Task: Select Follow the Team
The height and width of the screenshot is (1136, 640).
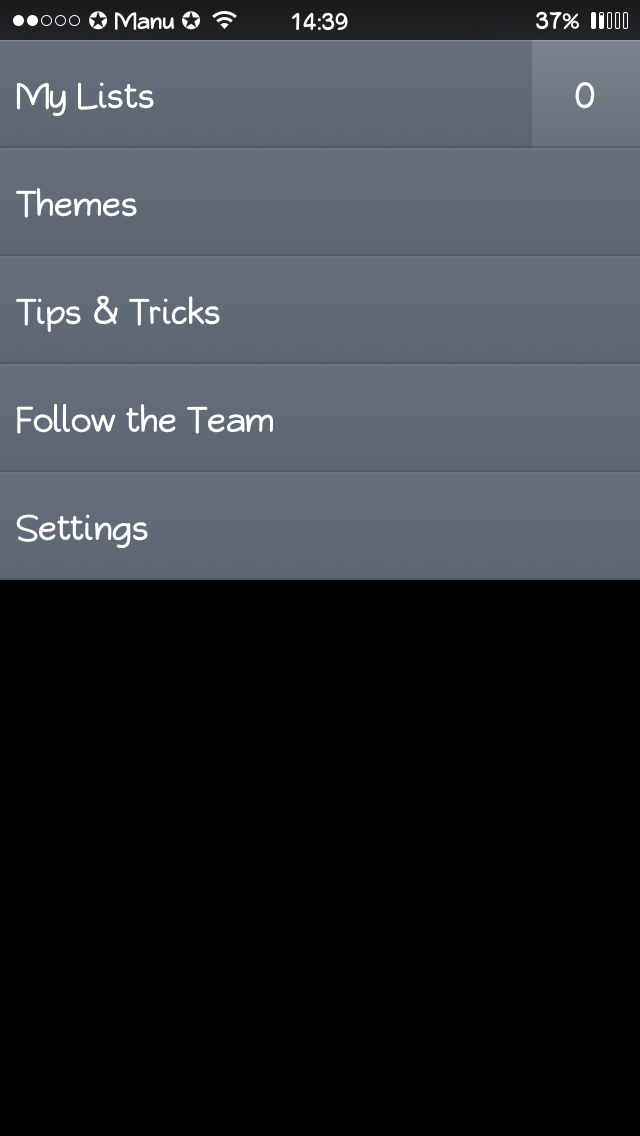Action: [320, 420]
